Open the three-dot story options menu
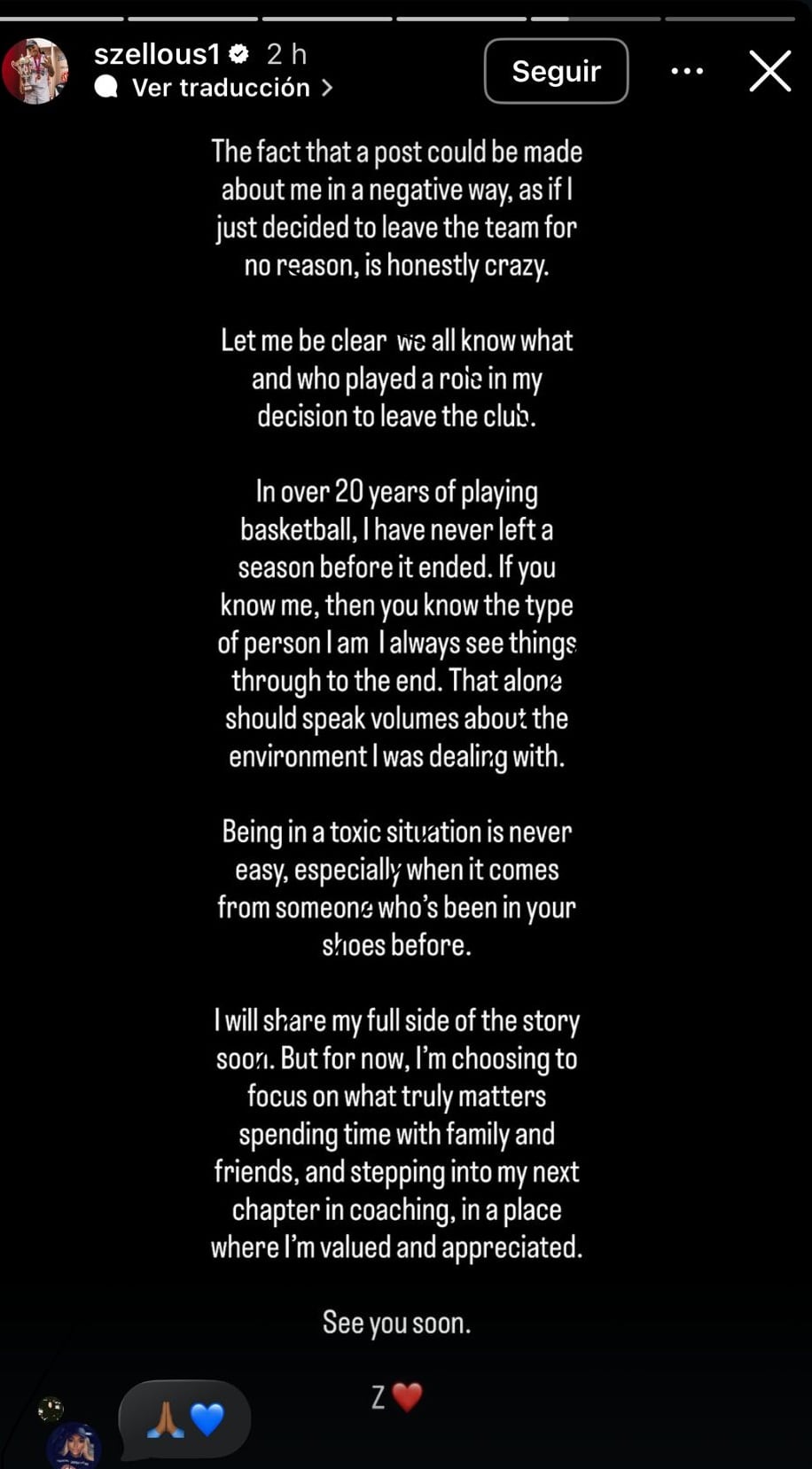Viewport: 812px width, 1469px height. (x=687, y=71)
